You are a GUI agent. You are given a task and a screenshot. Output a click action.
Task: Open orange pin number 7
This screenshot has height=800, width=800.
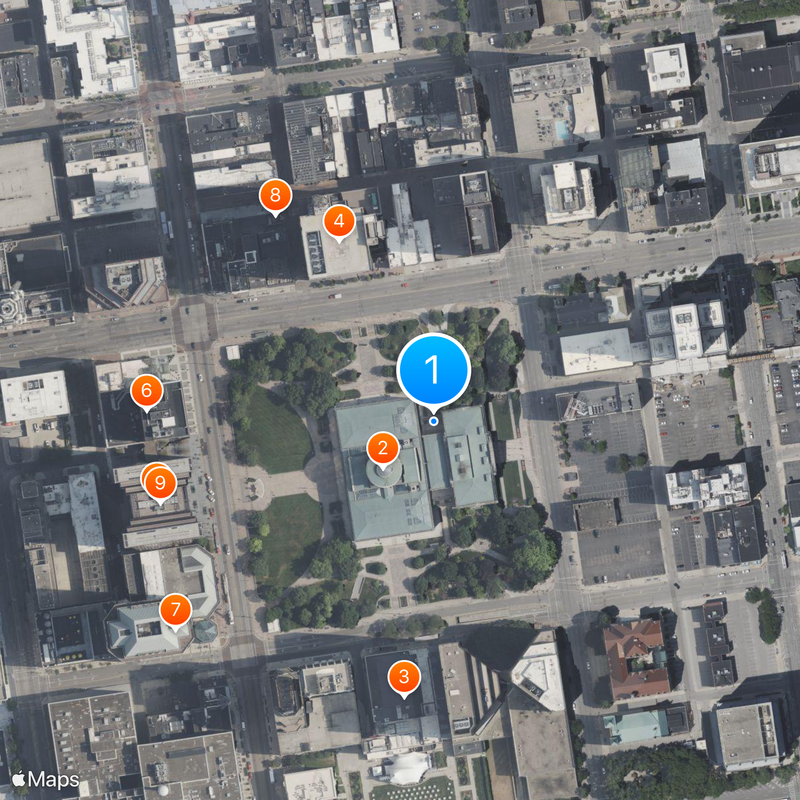click(x=175, y=607)
